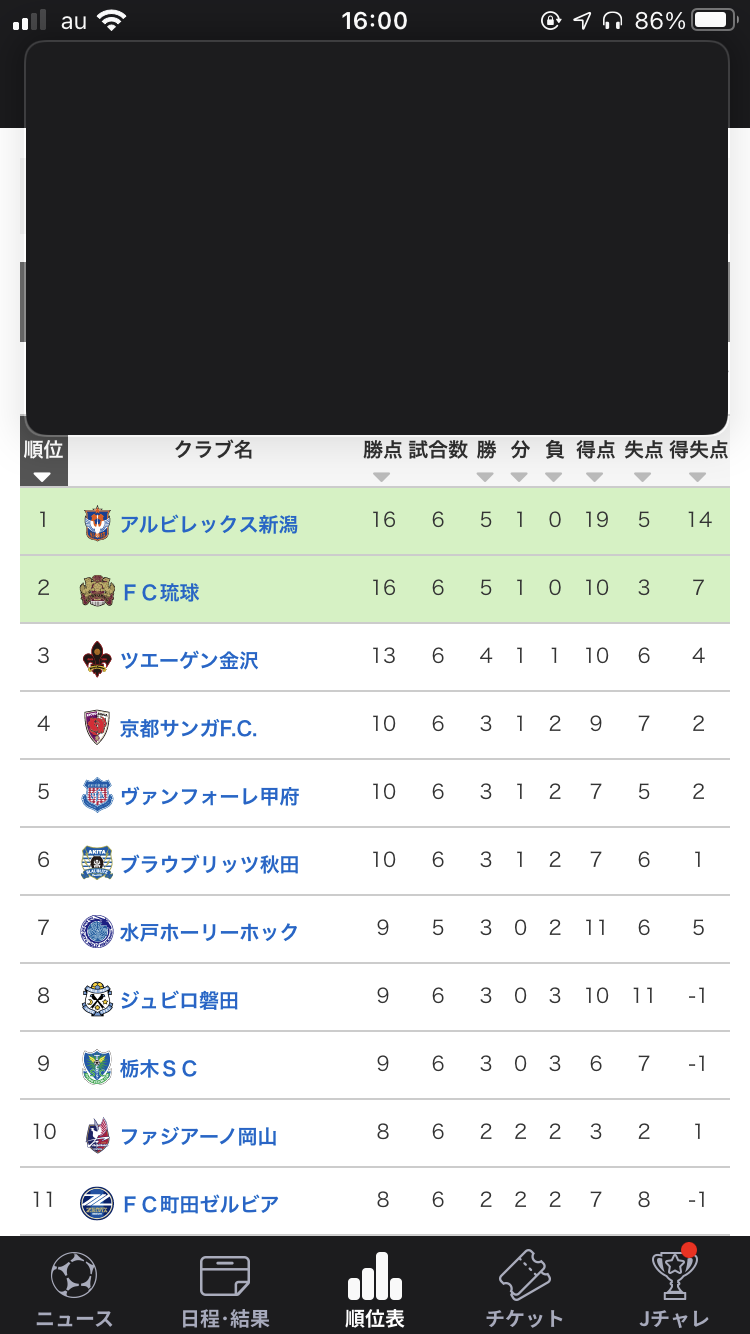Image resolution: width=750 pixels, height=1334 pixels.
Task: Select the 順位表 tab
Action: point(375,1288)
